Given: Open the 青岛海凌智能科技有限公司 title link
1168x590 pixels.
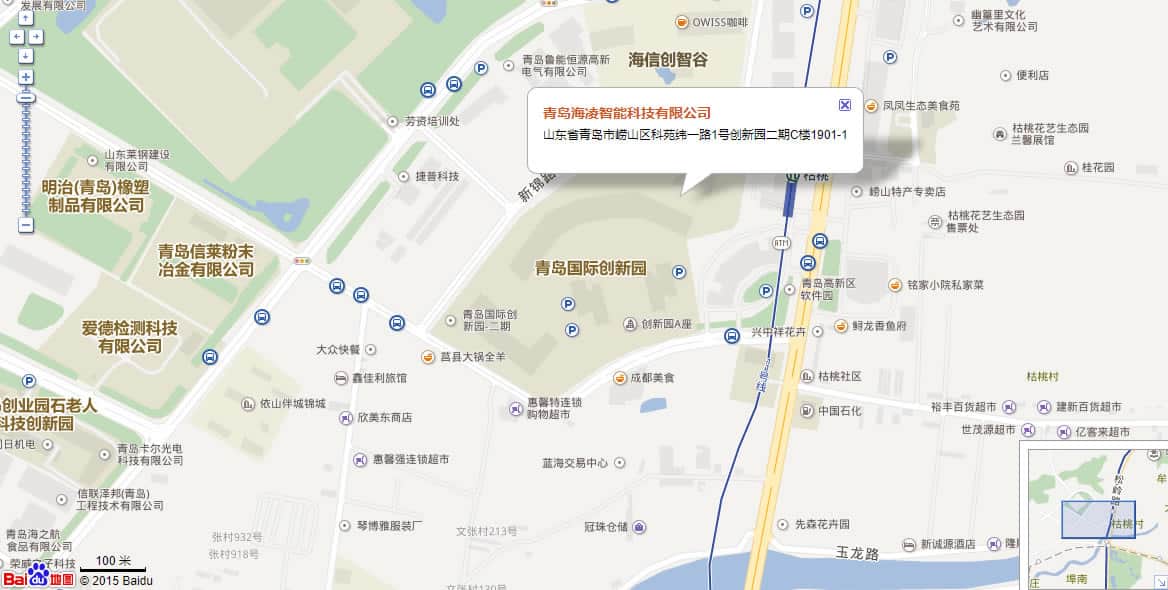Looking at the screenshot, I should tap(626, 113).
